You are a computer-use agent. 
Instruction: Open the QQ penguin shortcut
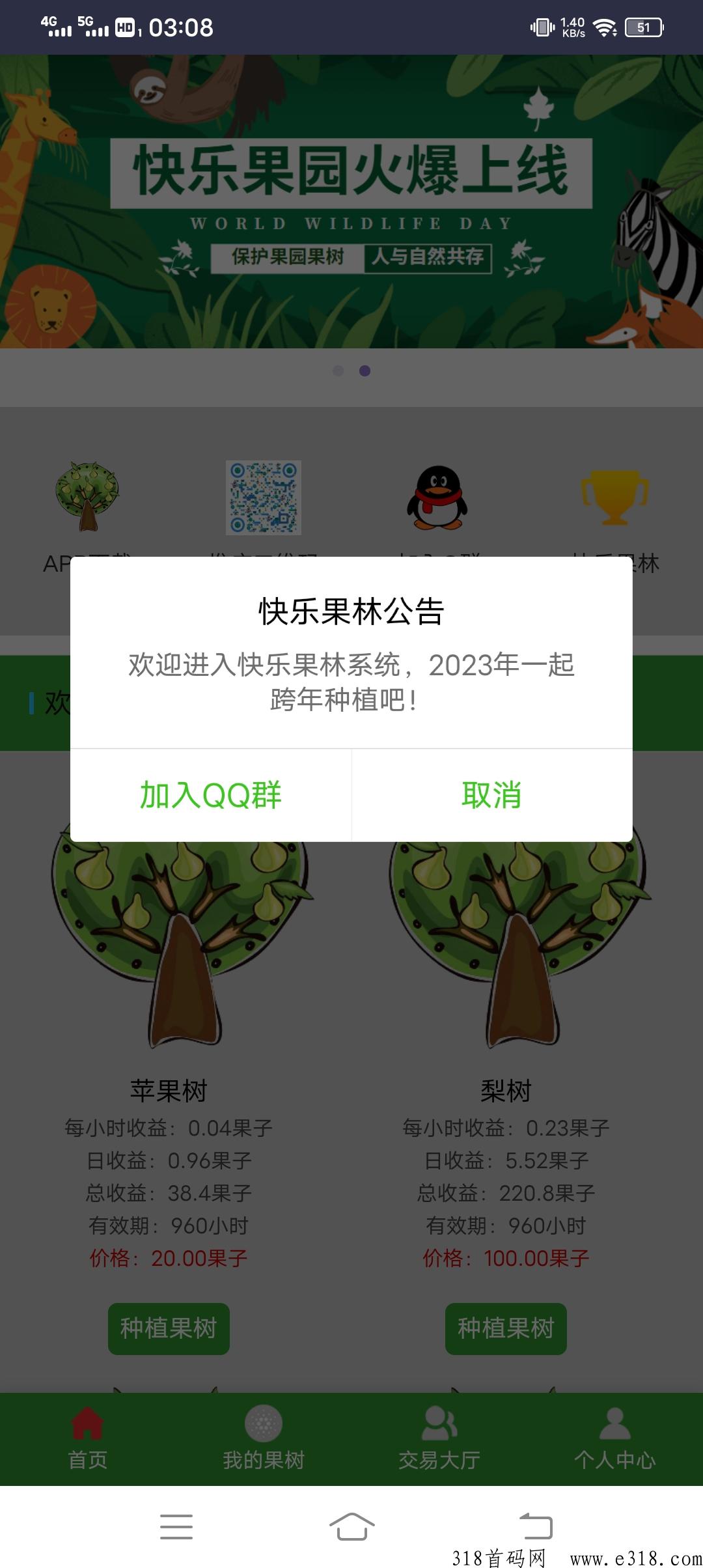[438, 498]
